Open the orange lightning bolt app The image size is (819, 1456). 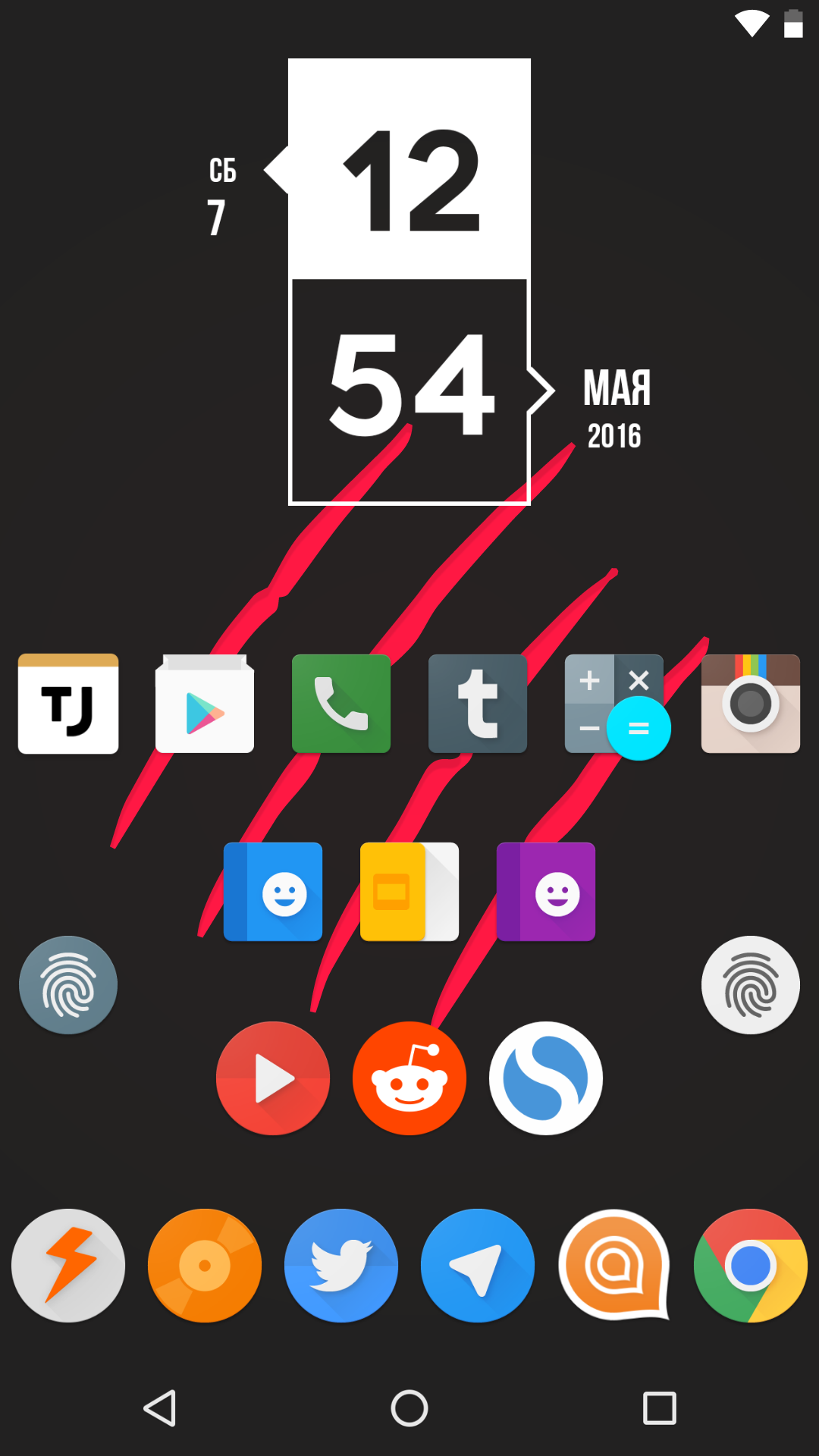[68, 1266]
